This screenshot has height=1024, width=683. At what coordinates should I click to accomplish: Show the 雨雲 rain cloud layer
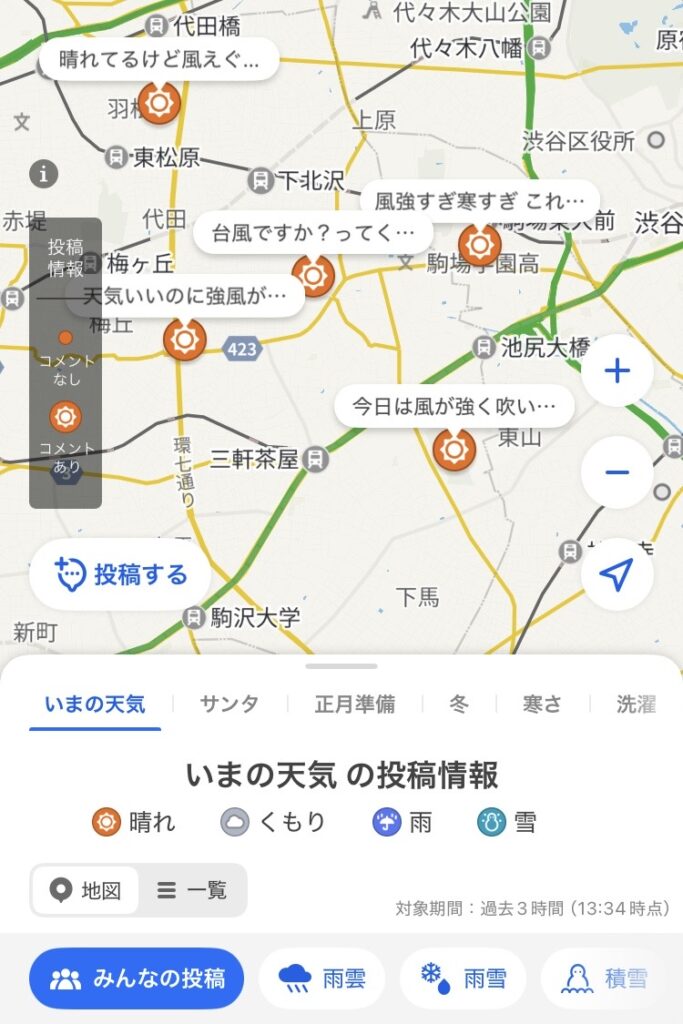pyautogui.click(x=322, y=978)
